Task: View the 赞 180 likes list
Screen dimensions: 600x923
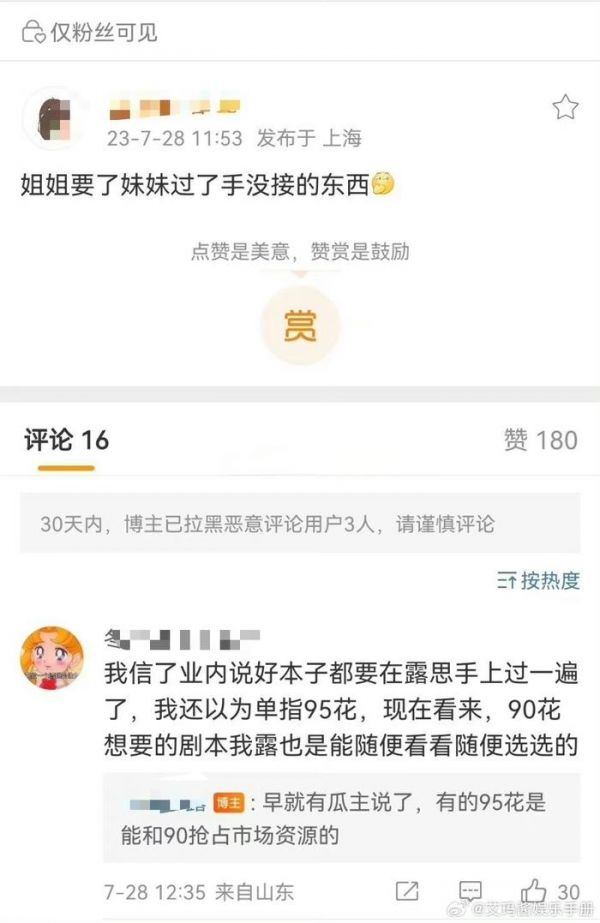Action: [x=541, y=440]
